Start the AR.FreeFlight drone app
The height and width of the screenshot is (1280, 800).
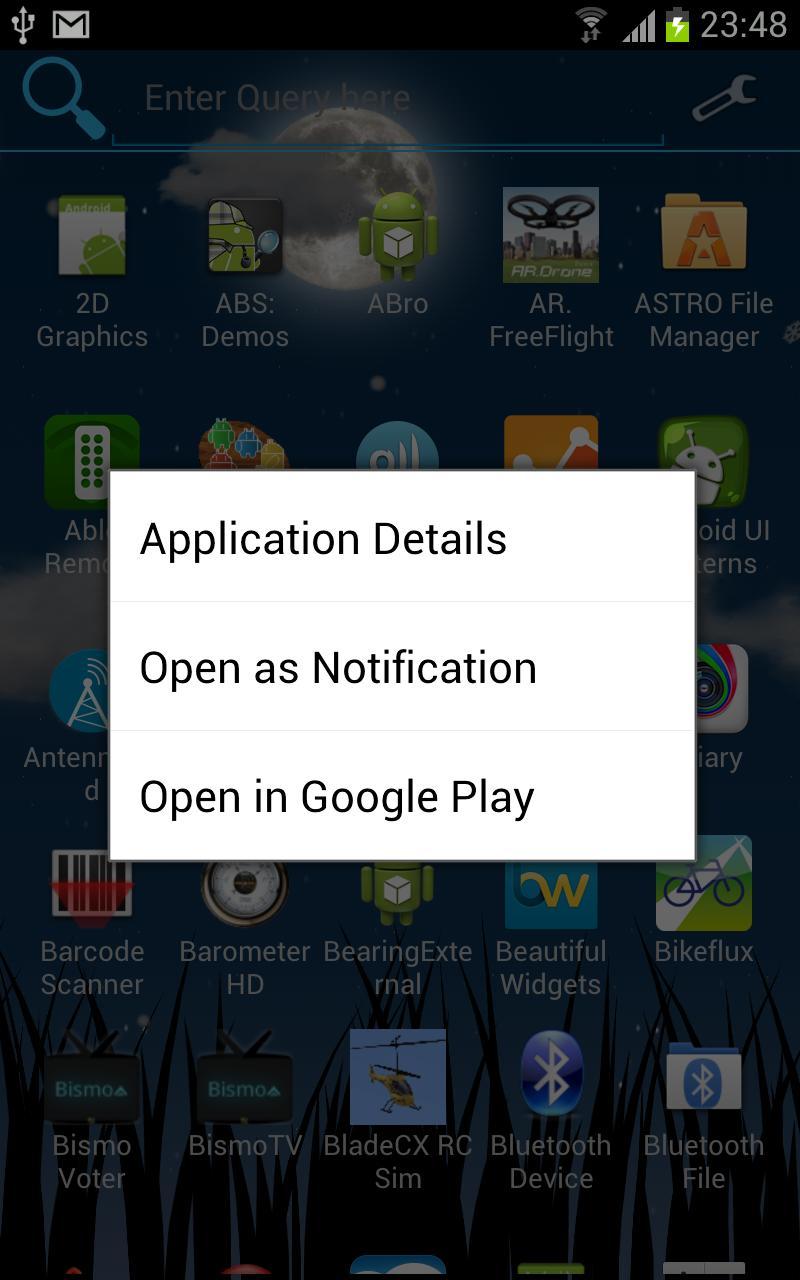pos(551,234)
